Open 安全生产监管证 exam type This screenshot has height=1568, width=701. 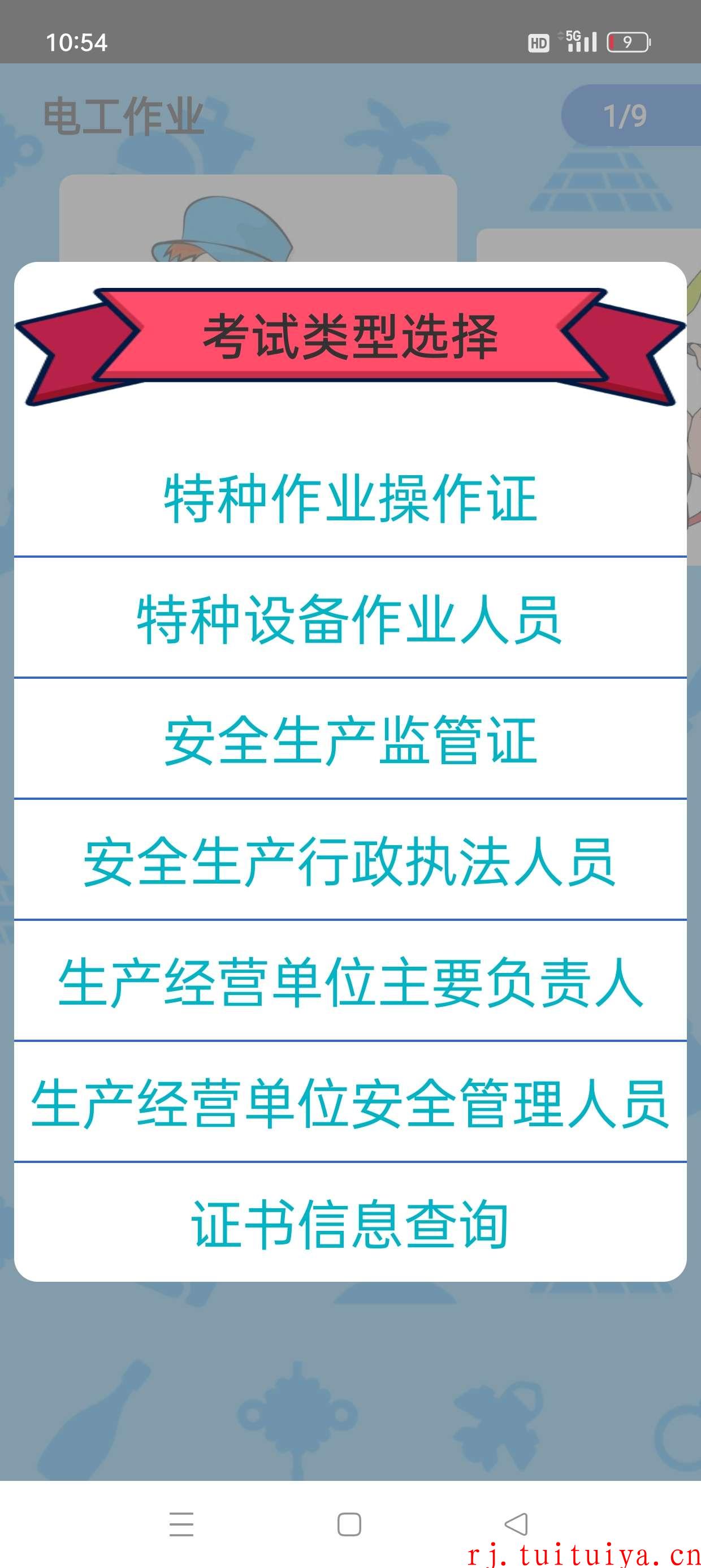point(350,740)
